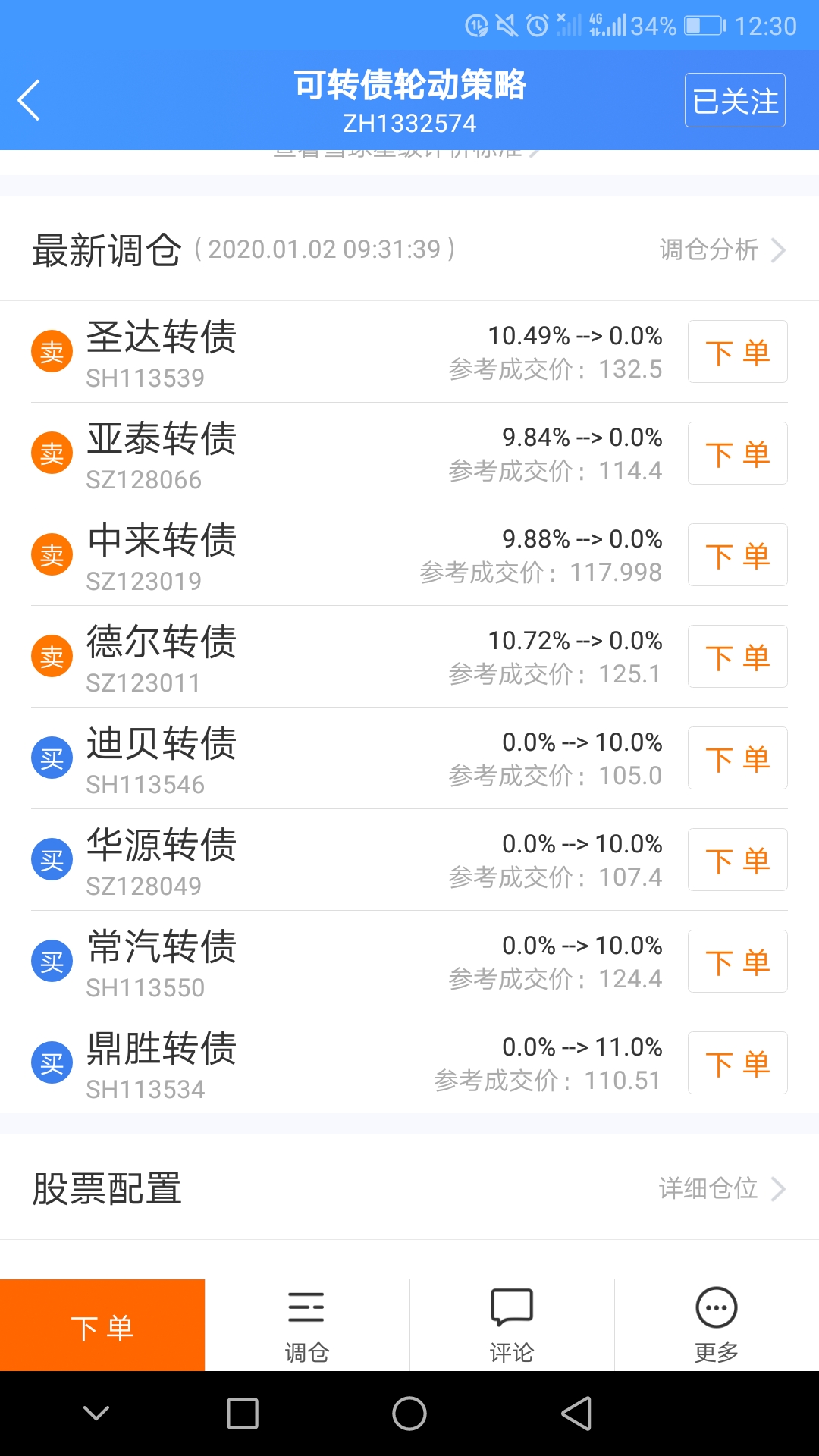Screen dimensions: 819x1456
Task: Place order for 华源转债
Action: point(737,860)
